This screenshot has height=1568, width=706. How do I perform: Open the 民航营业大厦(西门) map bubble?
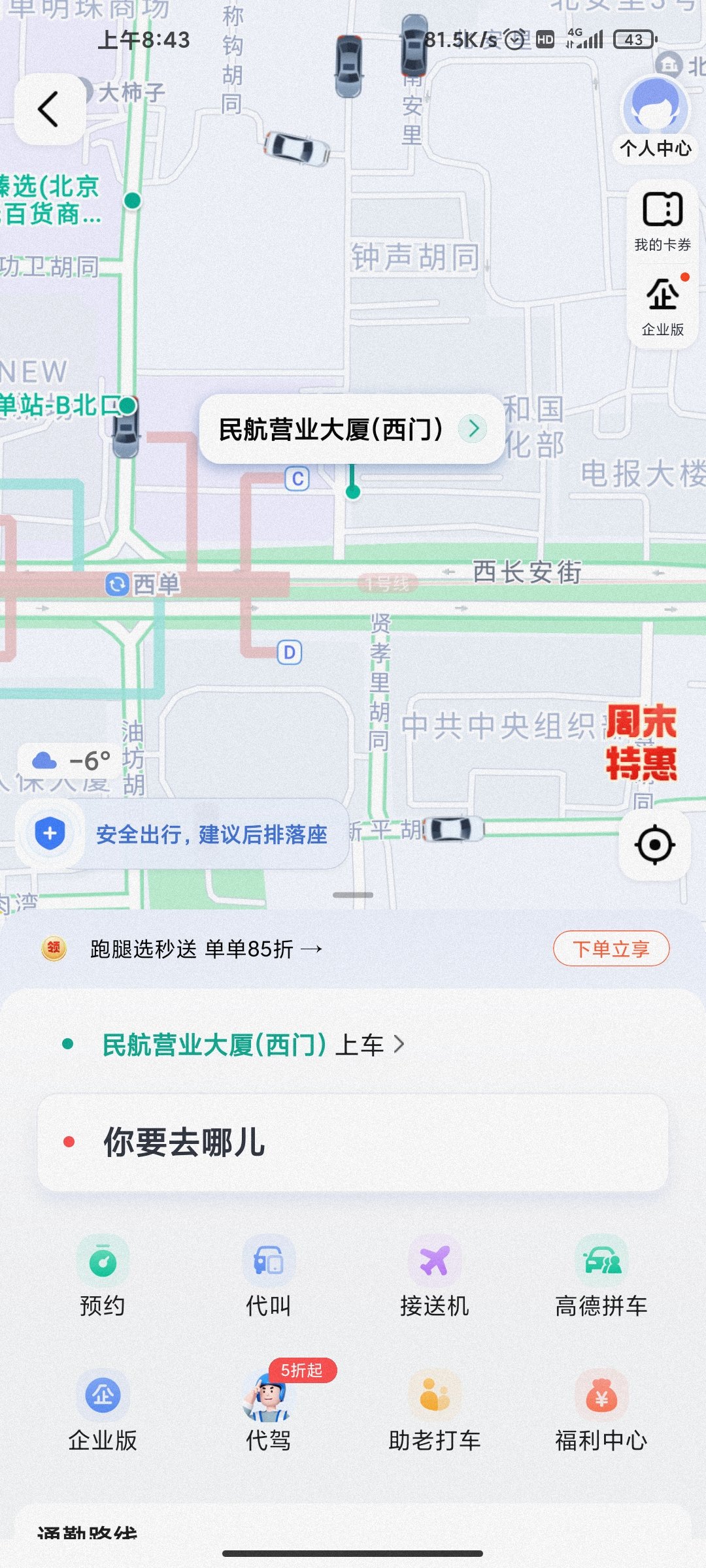tap(351, 429)
